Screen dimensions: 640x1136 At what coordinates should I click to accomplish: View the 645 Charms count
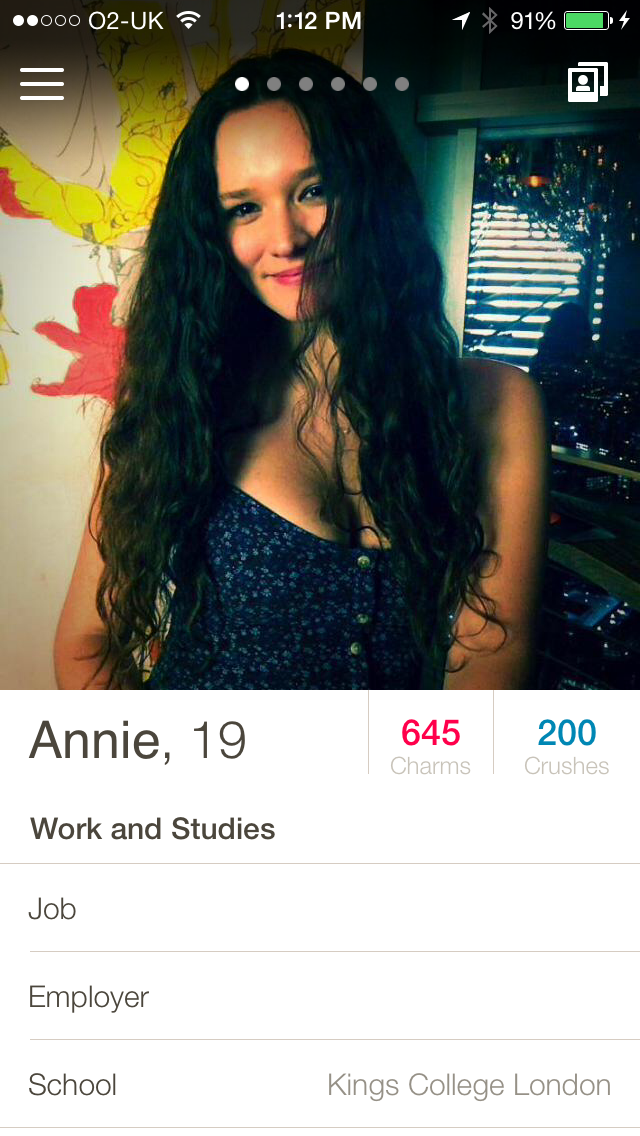[431, 746]
